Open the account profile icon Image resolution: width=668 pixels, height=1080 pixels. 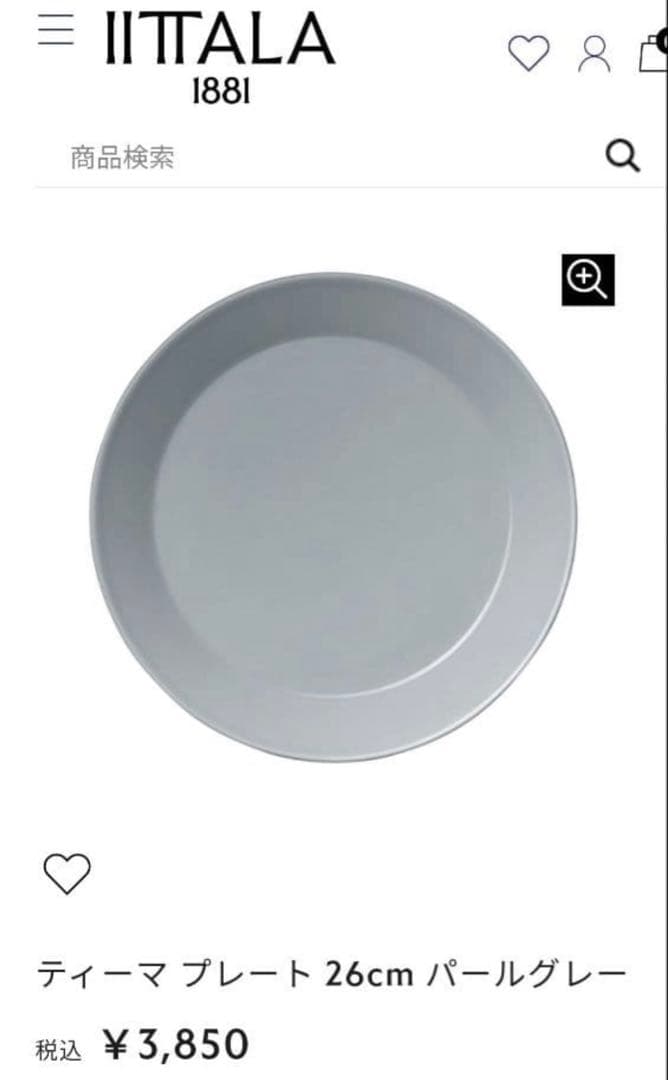pyautogui.click(x=594, y=53)
